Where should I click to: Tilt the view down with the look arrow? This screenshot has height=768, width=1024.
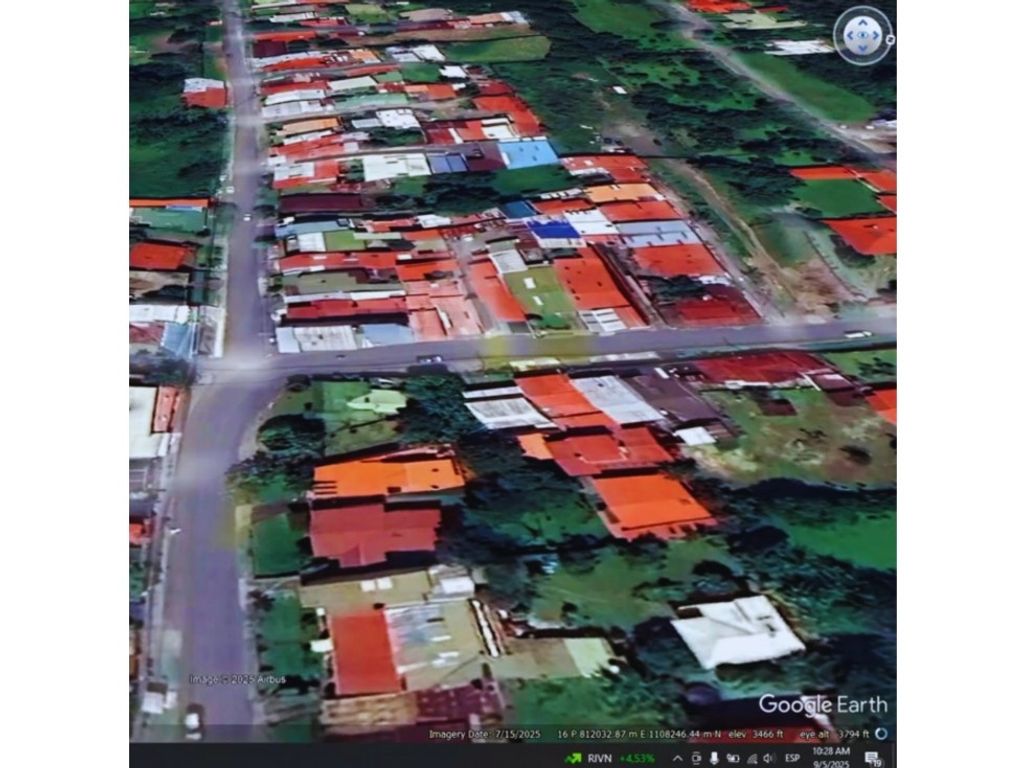863,48
